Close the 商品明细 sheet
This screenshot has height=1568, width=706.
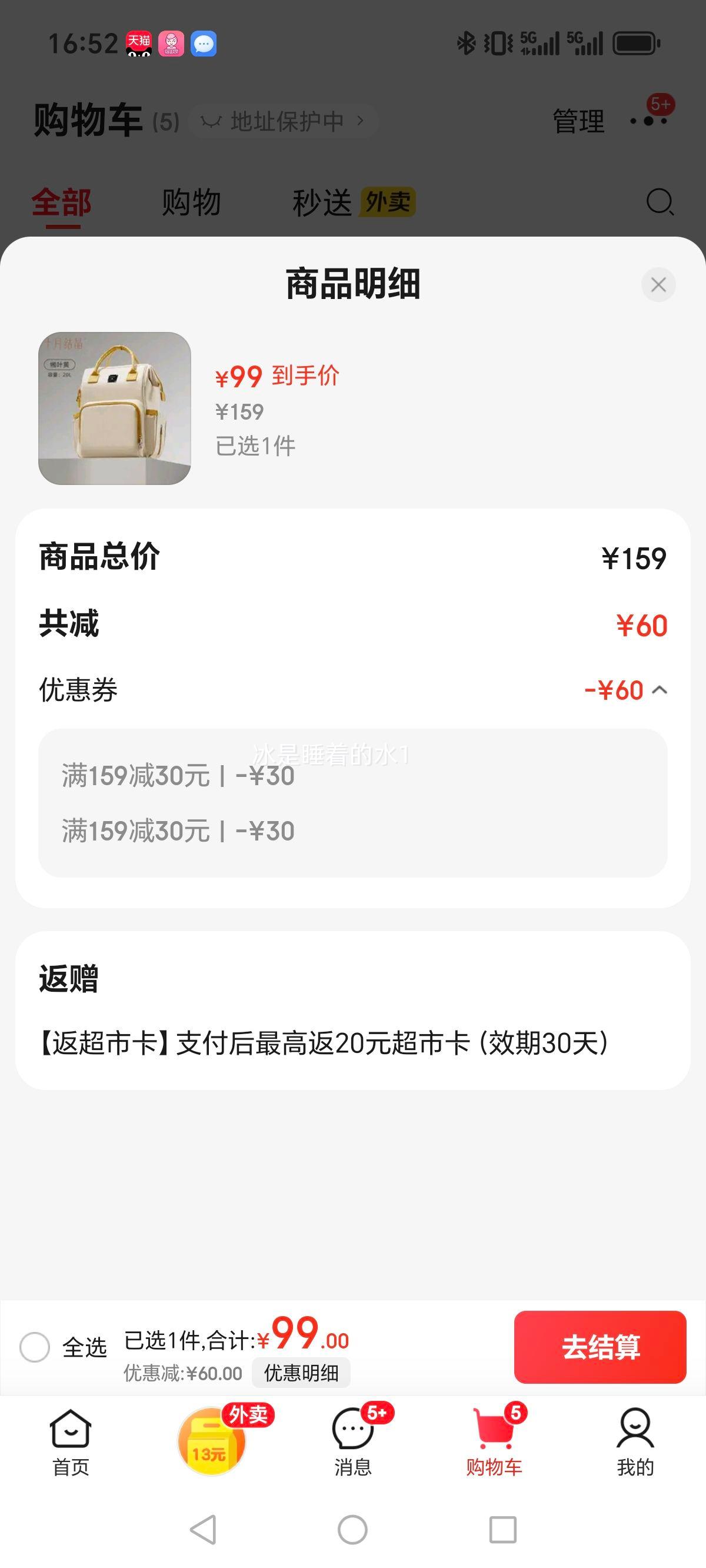tap(658, 284)
